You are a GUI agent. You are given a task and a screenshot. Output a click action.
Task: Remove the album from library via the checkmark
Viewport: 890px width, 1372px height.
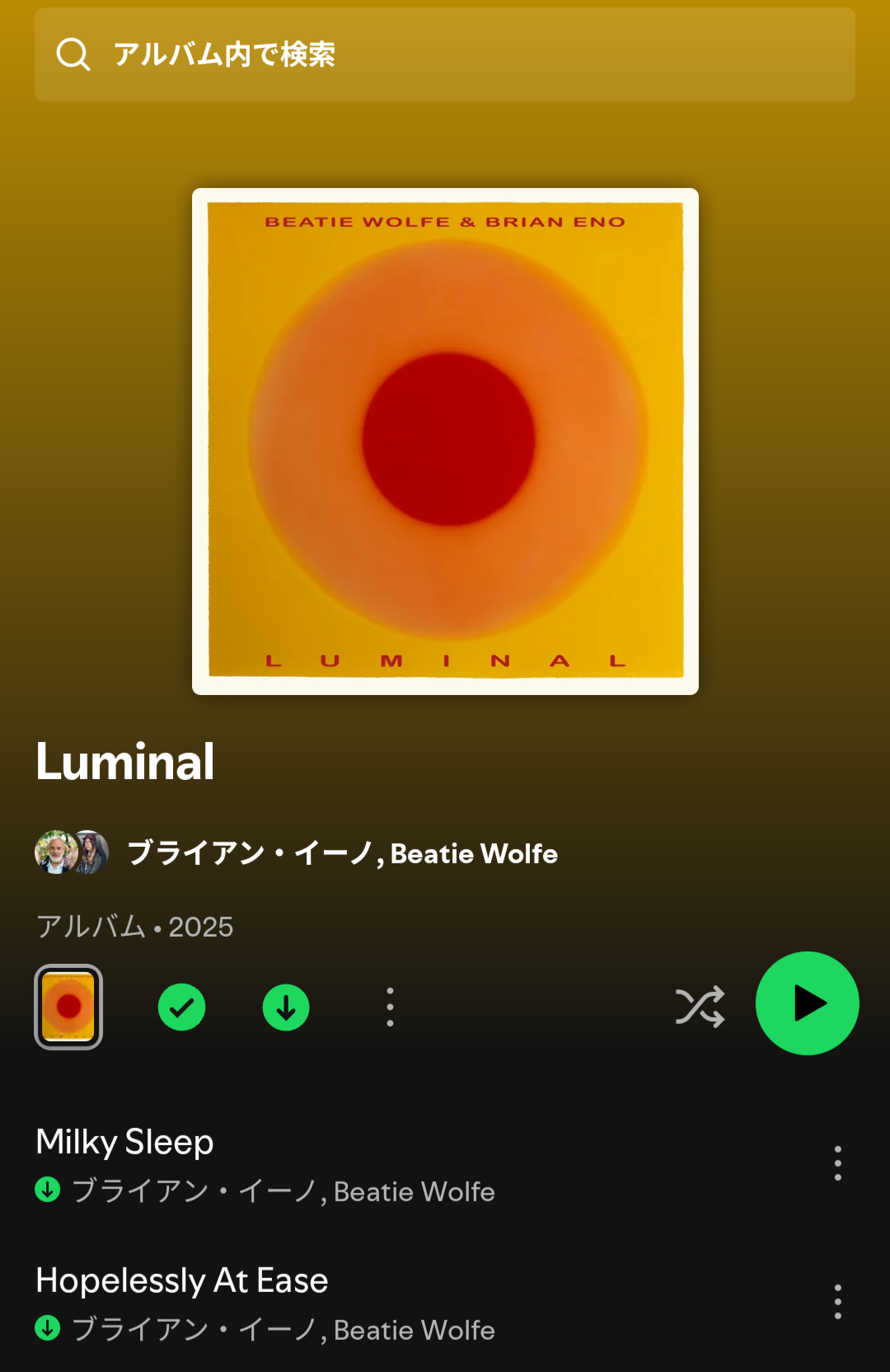click(181, 1007)
